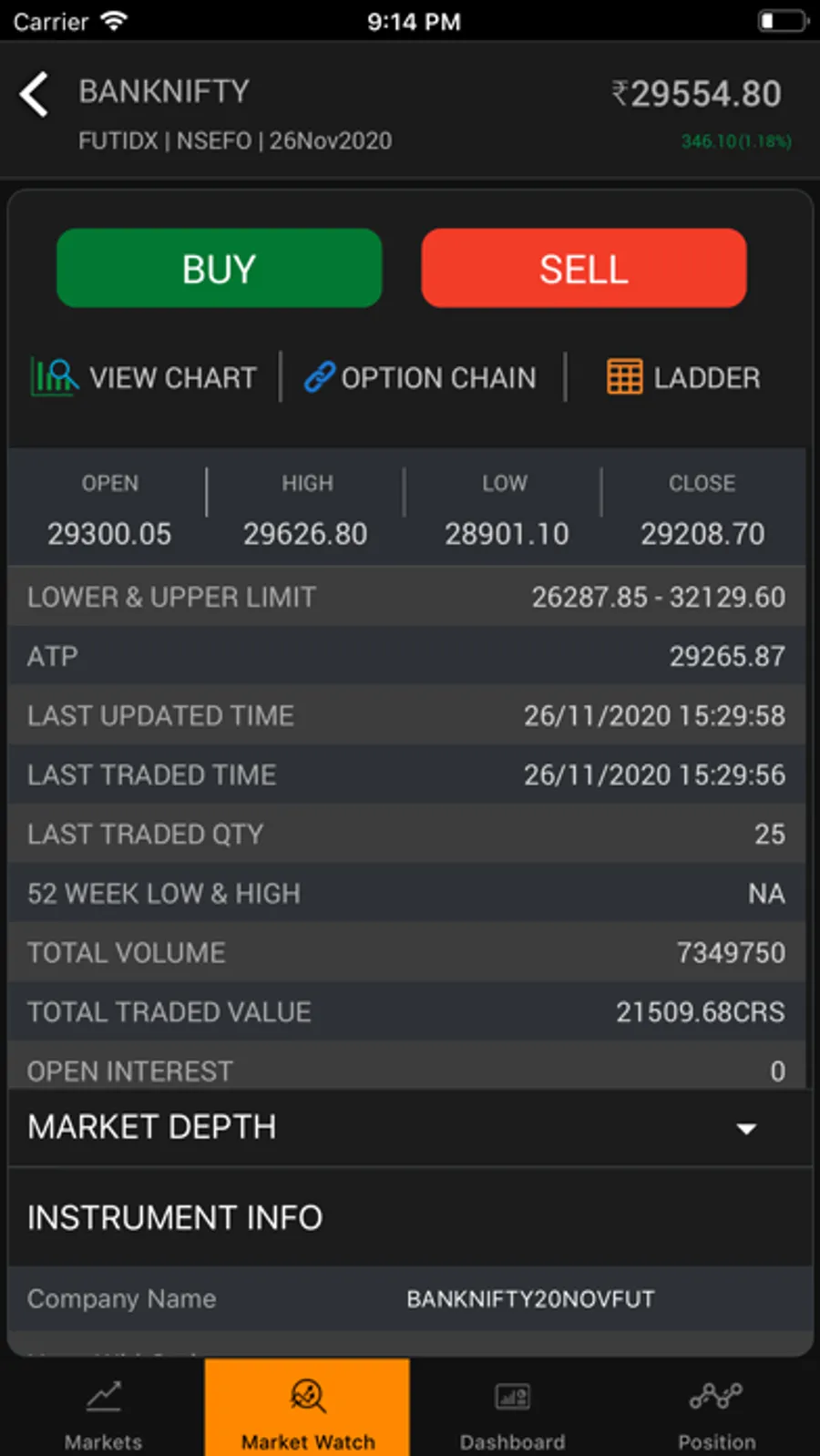The height and width of the screenshot is (1456, 820).
Task: Open VIEW CHART for BANKNIFTY
Action: 145,377
